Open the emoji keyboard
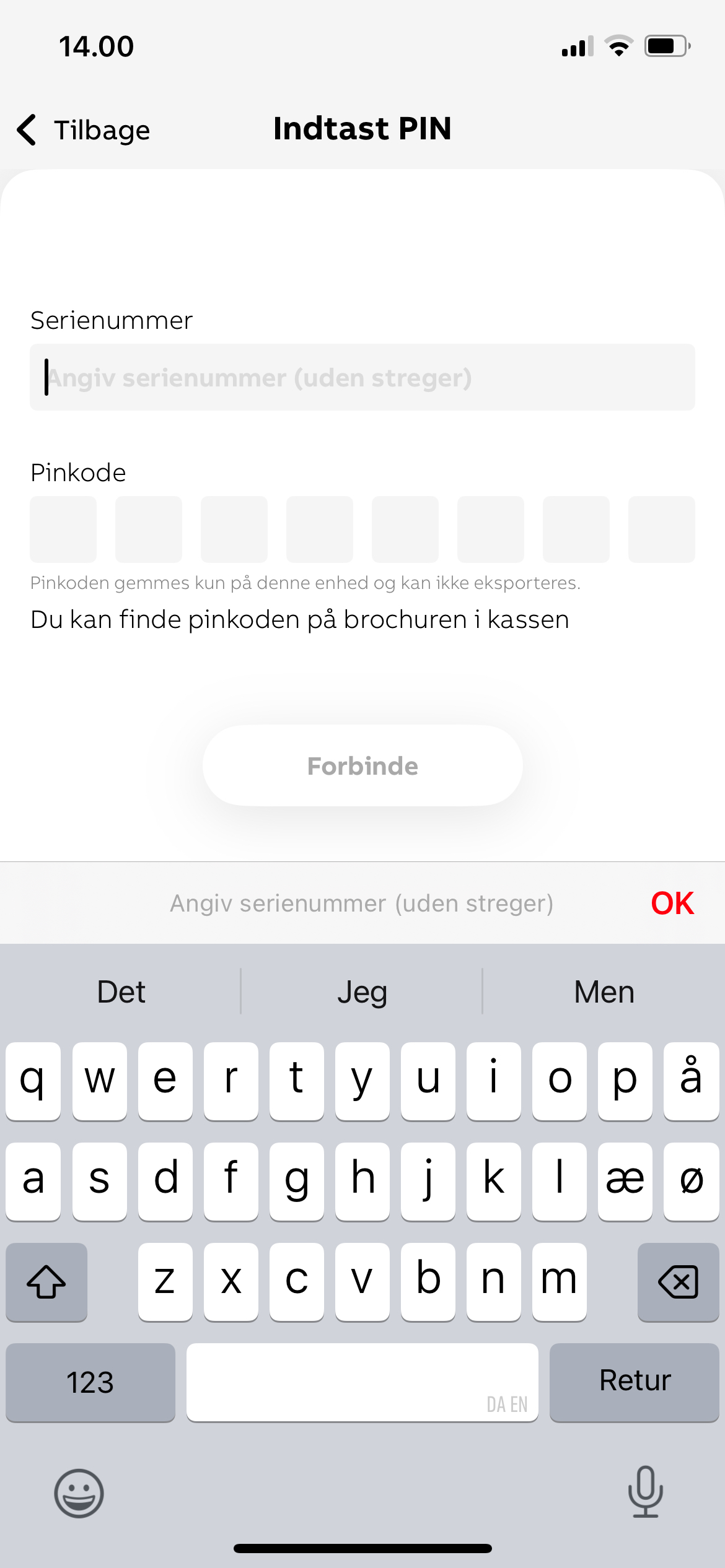Viewport: 725px width, 1568px height. (79, 1493)
